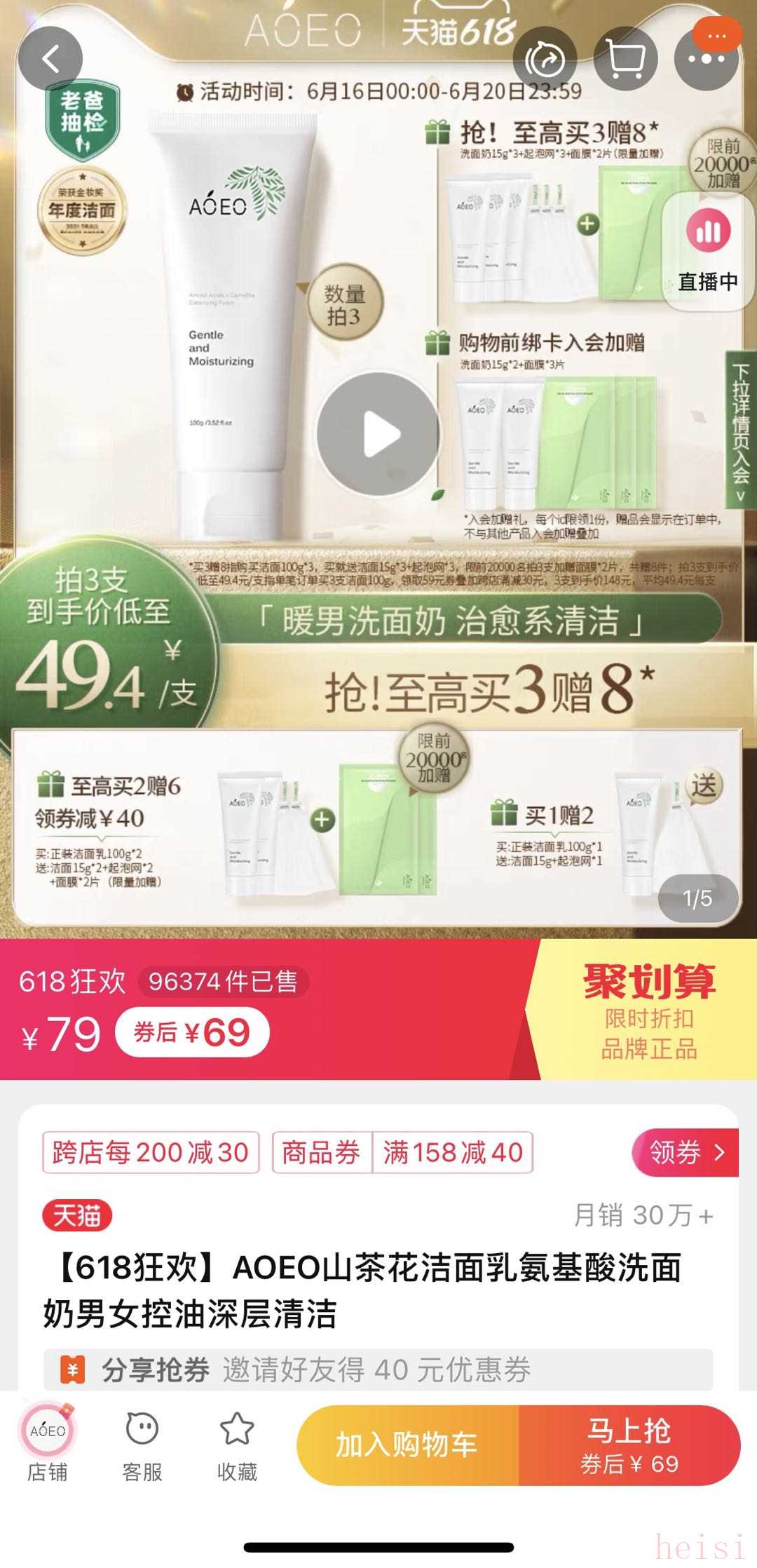Open the shopping cart
This screenshot has height=1568, width=757.
coord(625,60)
